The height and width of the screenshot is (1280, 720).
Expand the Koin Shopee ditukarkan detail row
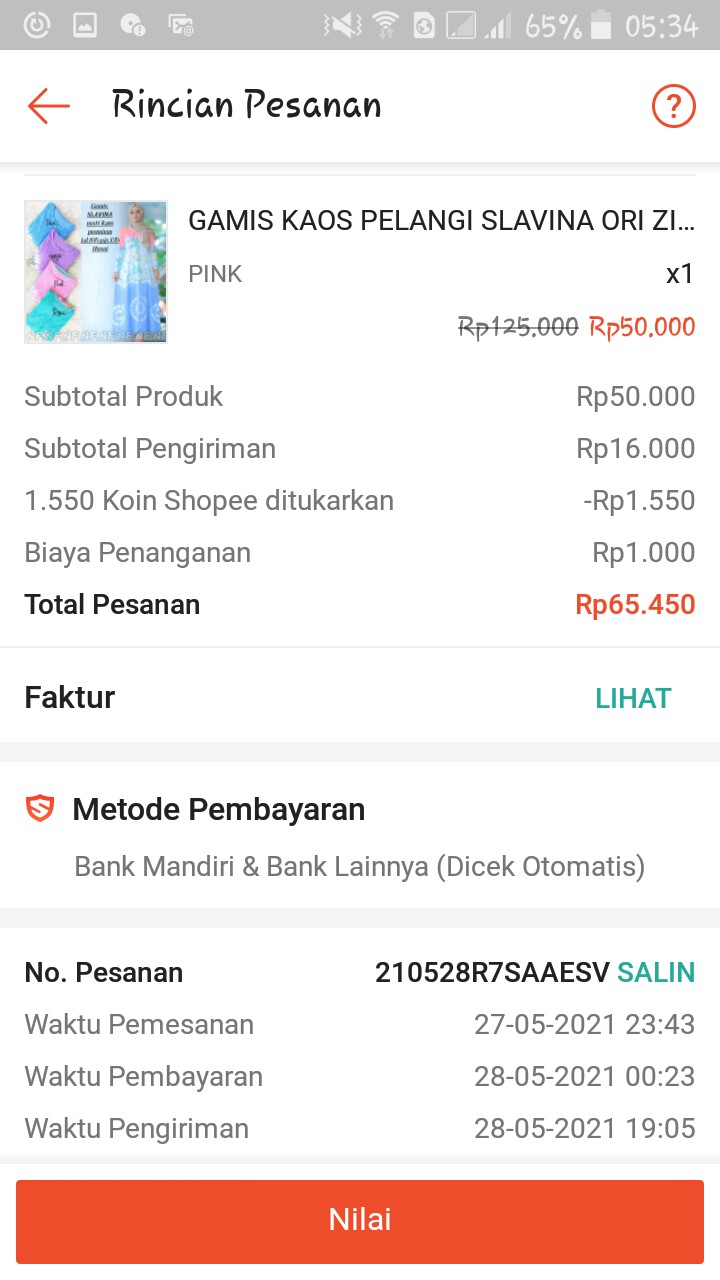tap(209, 500)
